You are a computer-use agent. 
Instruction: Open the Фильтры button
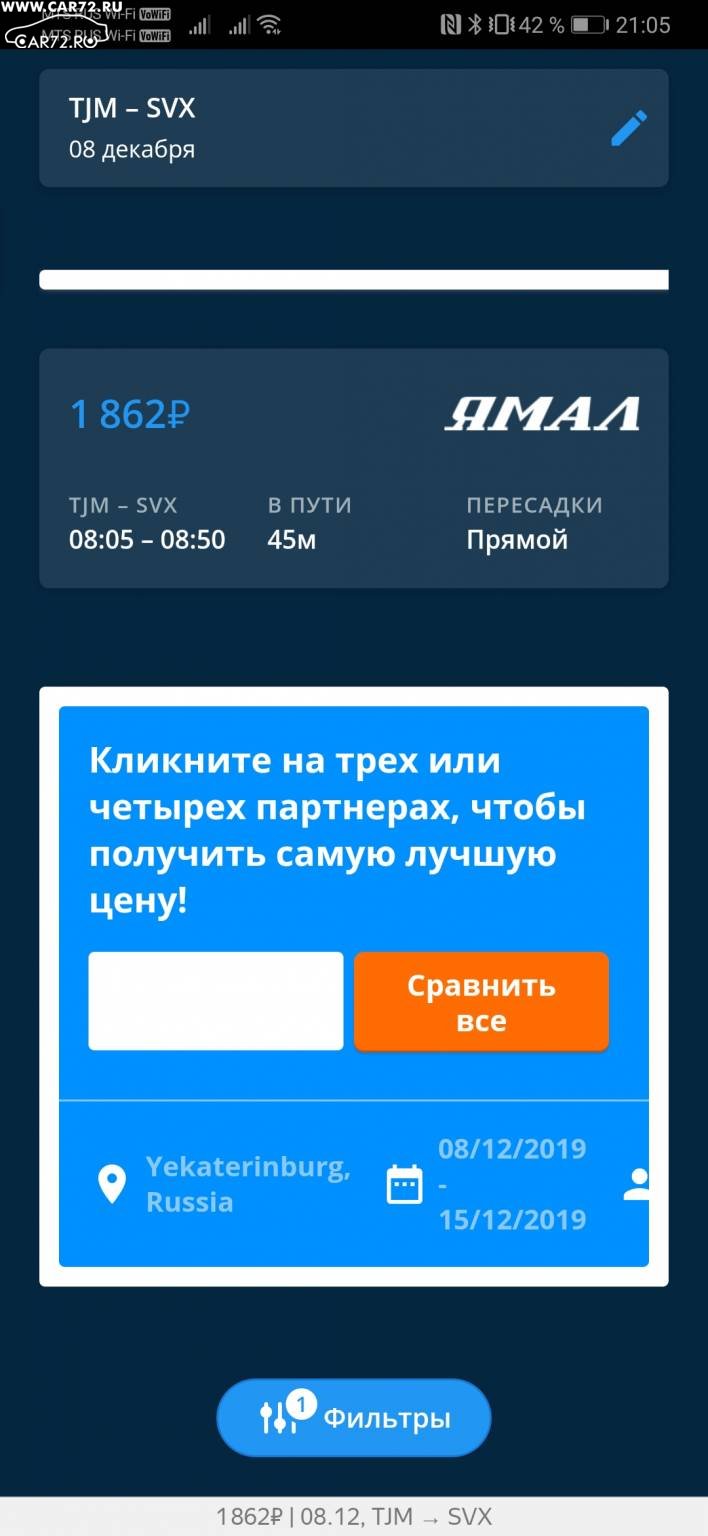point(354,1418)
